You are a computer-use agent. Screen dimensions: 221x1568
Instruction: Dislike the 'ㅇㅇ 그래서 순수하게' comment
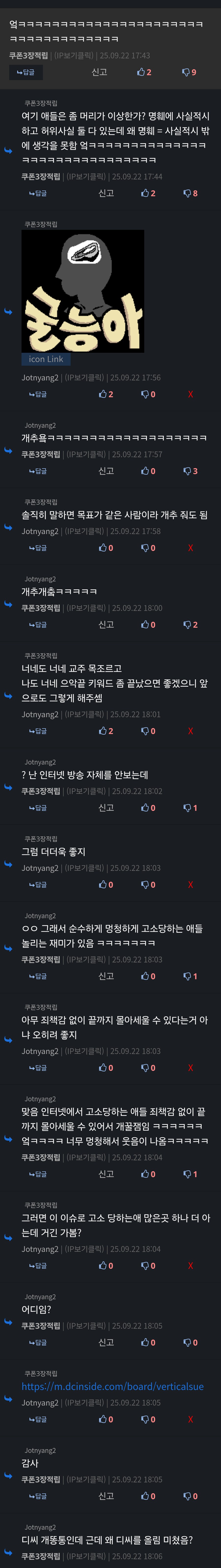click(x=191, y=976)
